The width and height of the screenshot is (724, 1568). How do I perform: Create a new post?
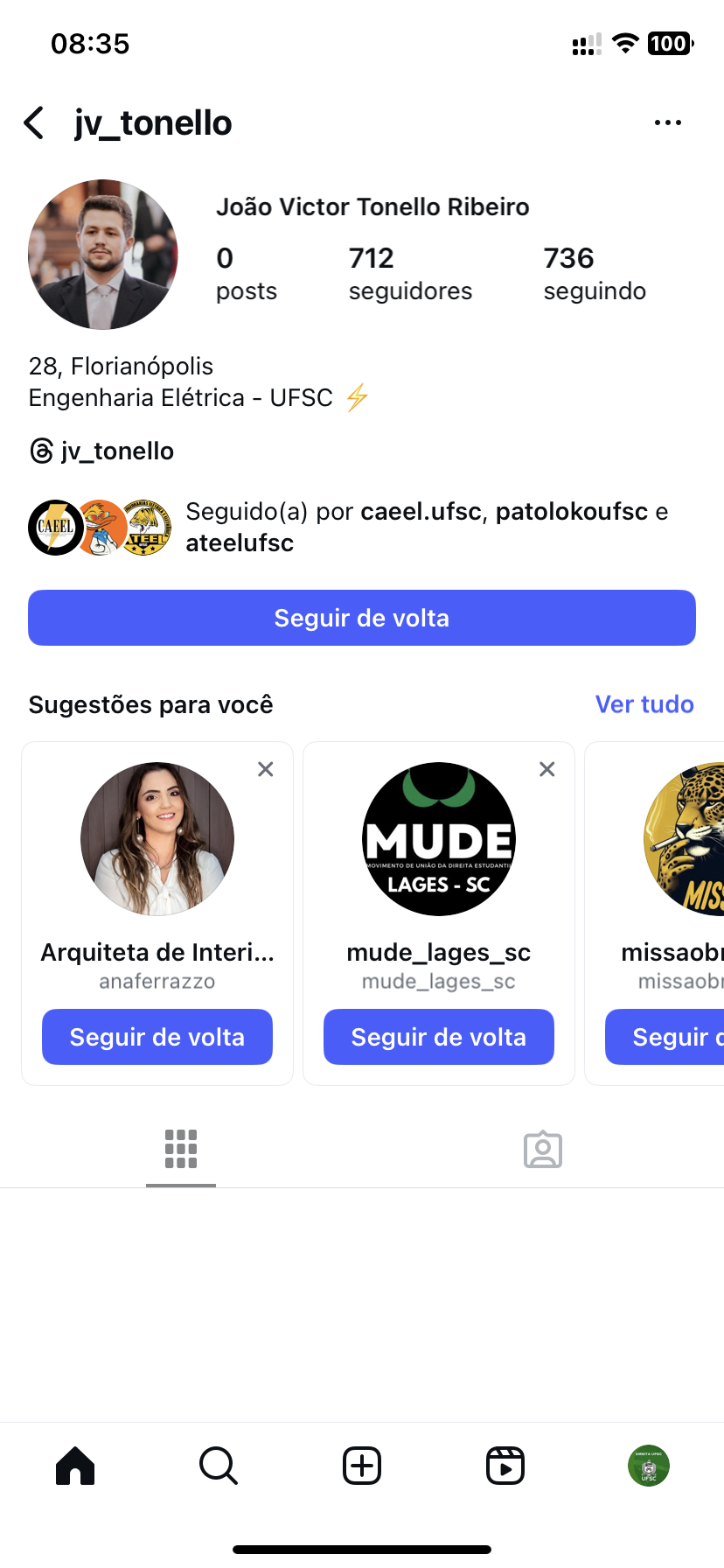point(362,1466)
